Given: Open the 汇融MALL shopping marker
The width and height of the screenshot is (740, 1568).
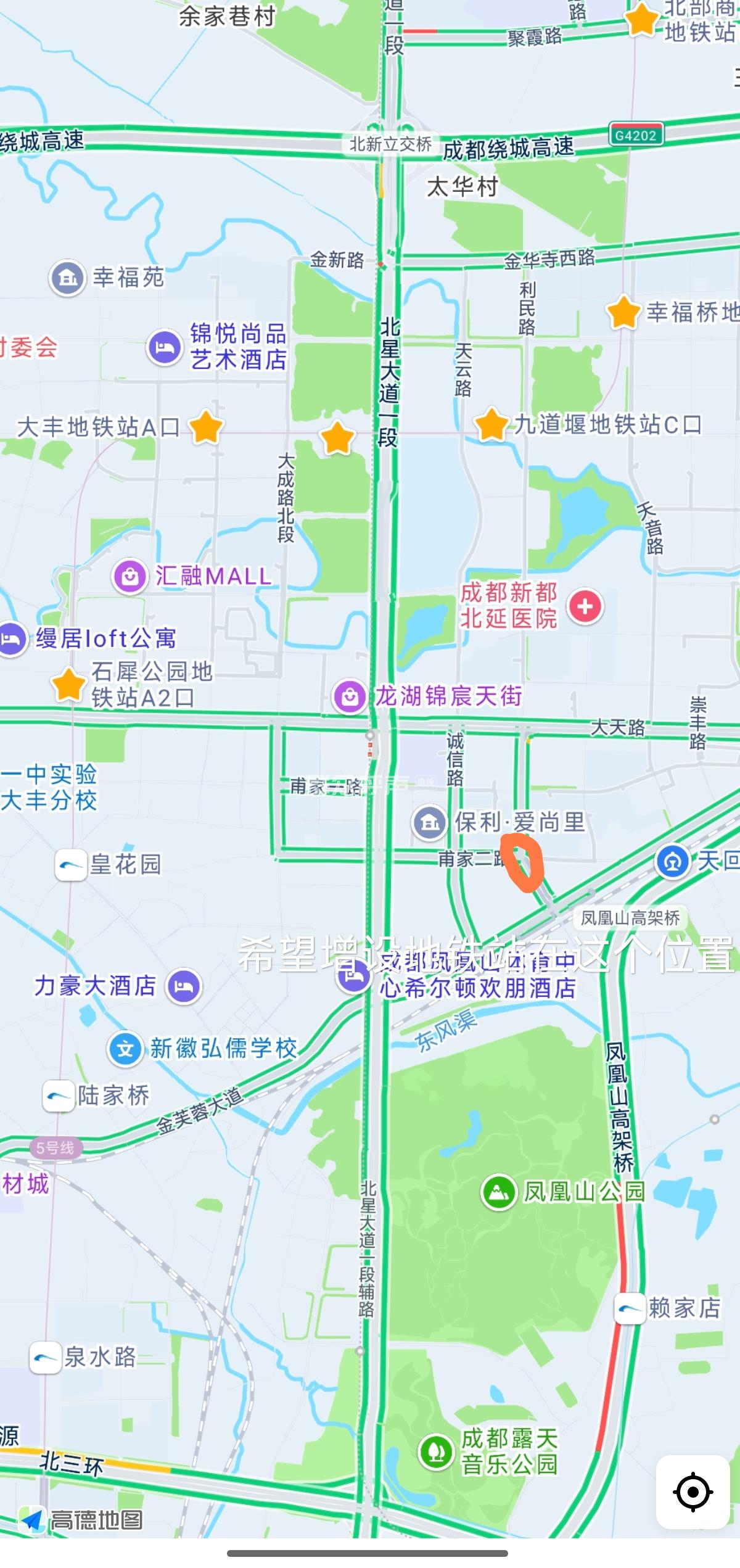Looking at the screenshot, I should (129, 576).
